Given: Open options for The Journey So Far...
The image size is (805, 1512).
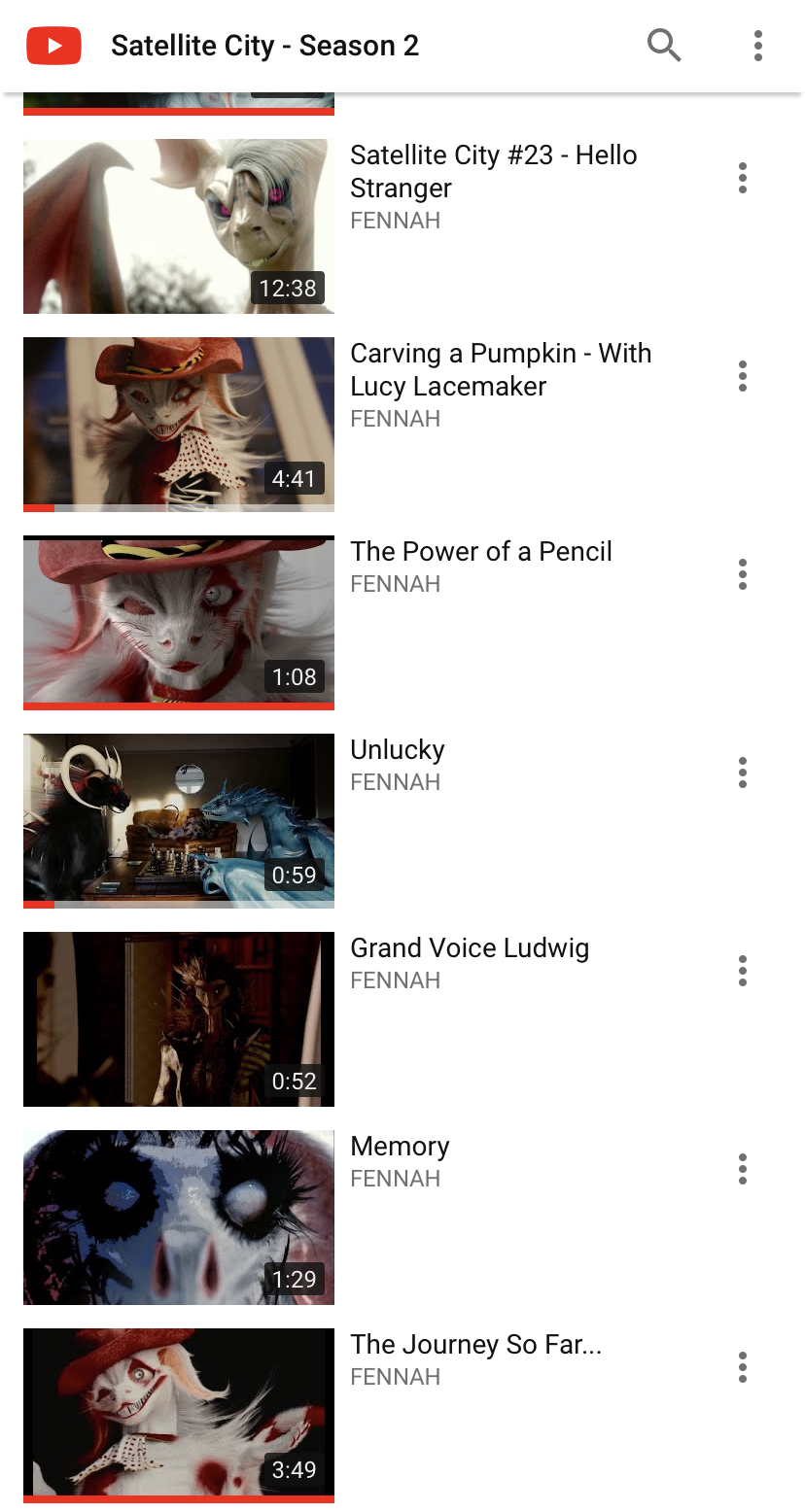Looking at the screenshot, I should (x=743, y=1367).
